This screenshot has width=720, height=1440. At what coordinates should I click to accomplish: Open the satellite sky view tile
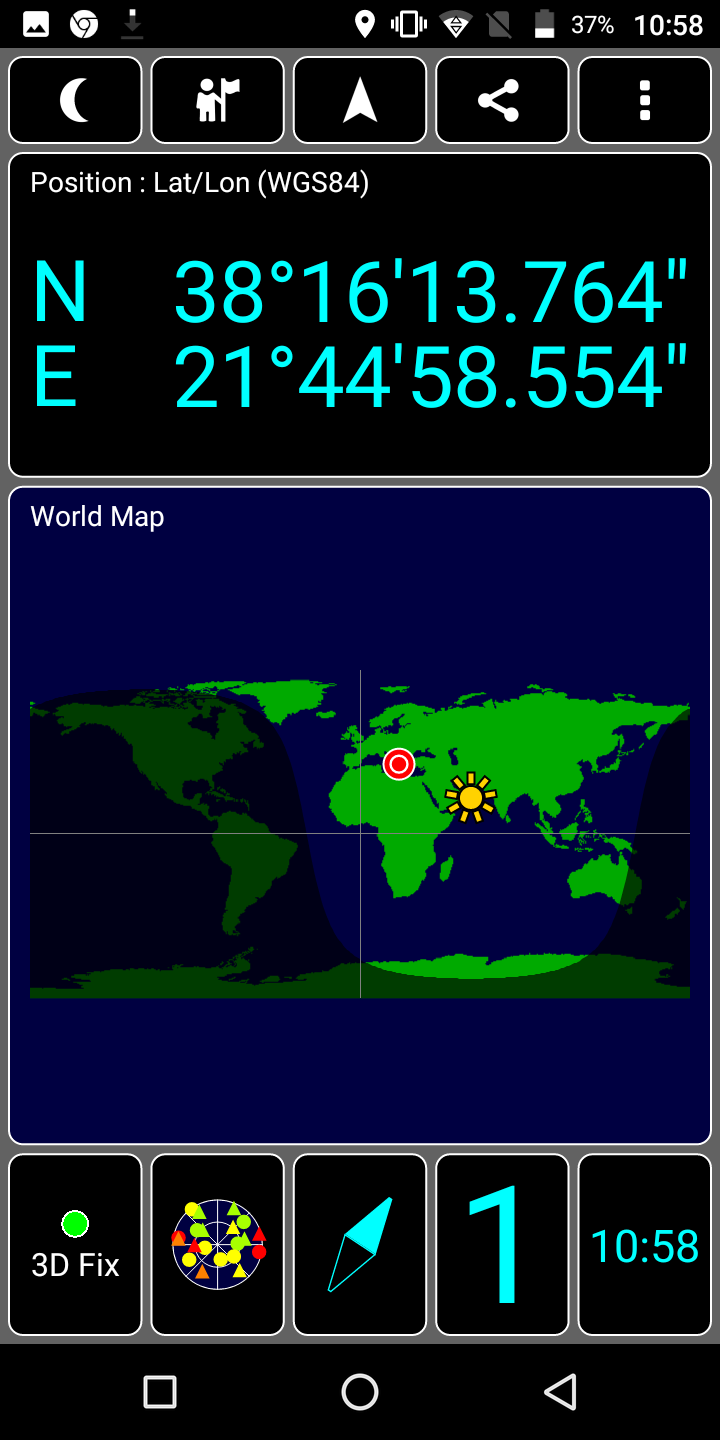[x=218, y=1244]
